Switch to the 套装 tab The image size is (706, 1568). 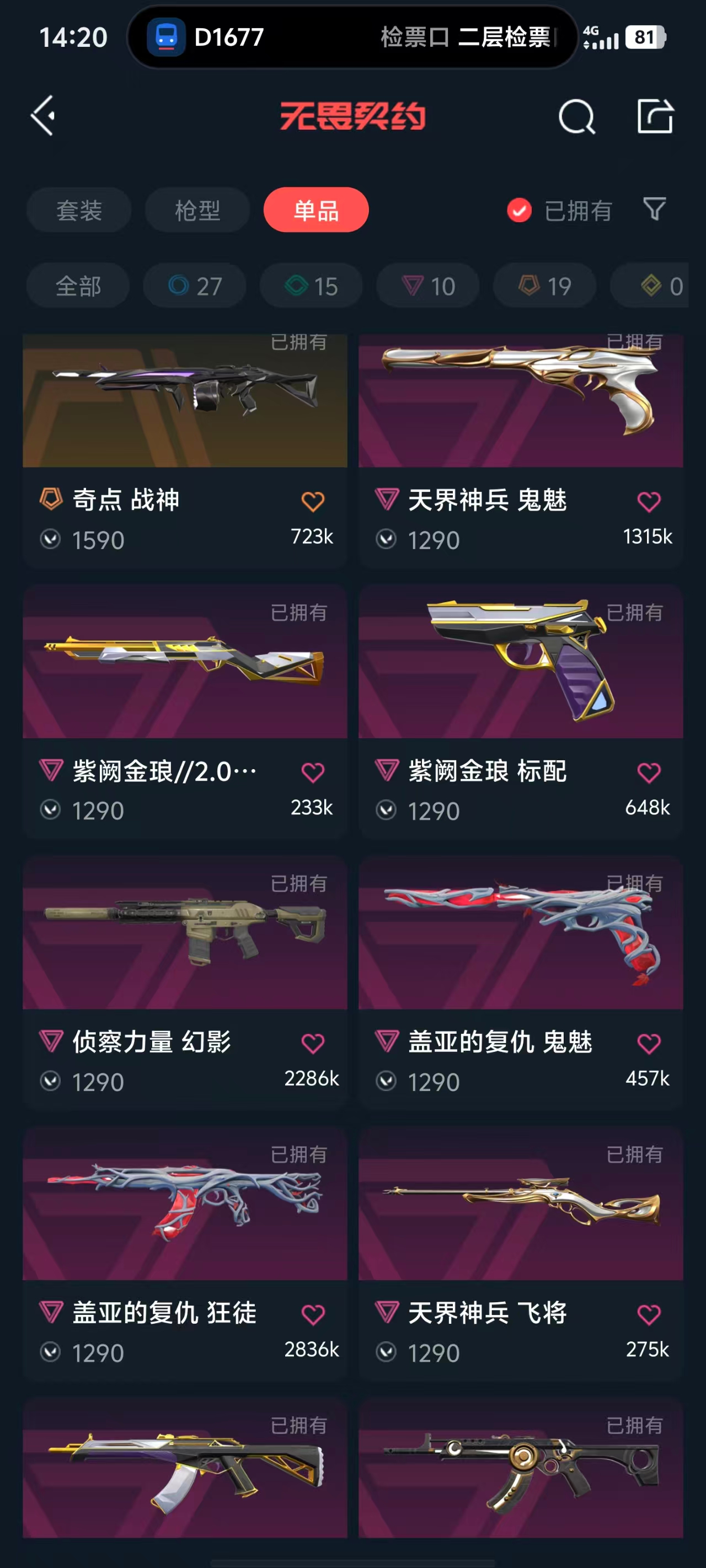coord(78,210)
